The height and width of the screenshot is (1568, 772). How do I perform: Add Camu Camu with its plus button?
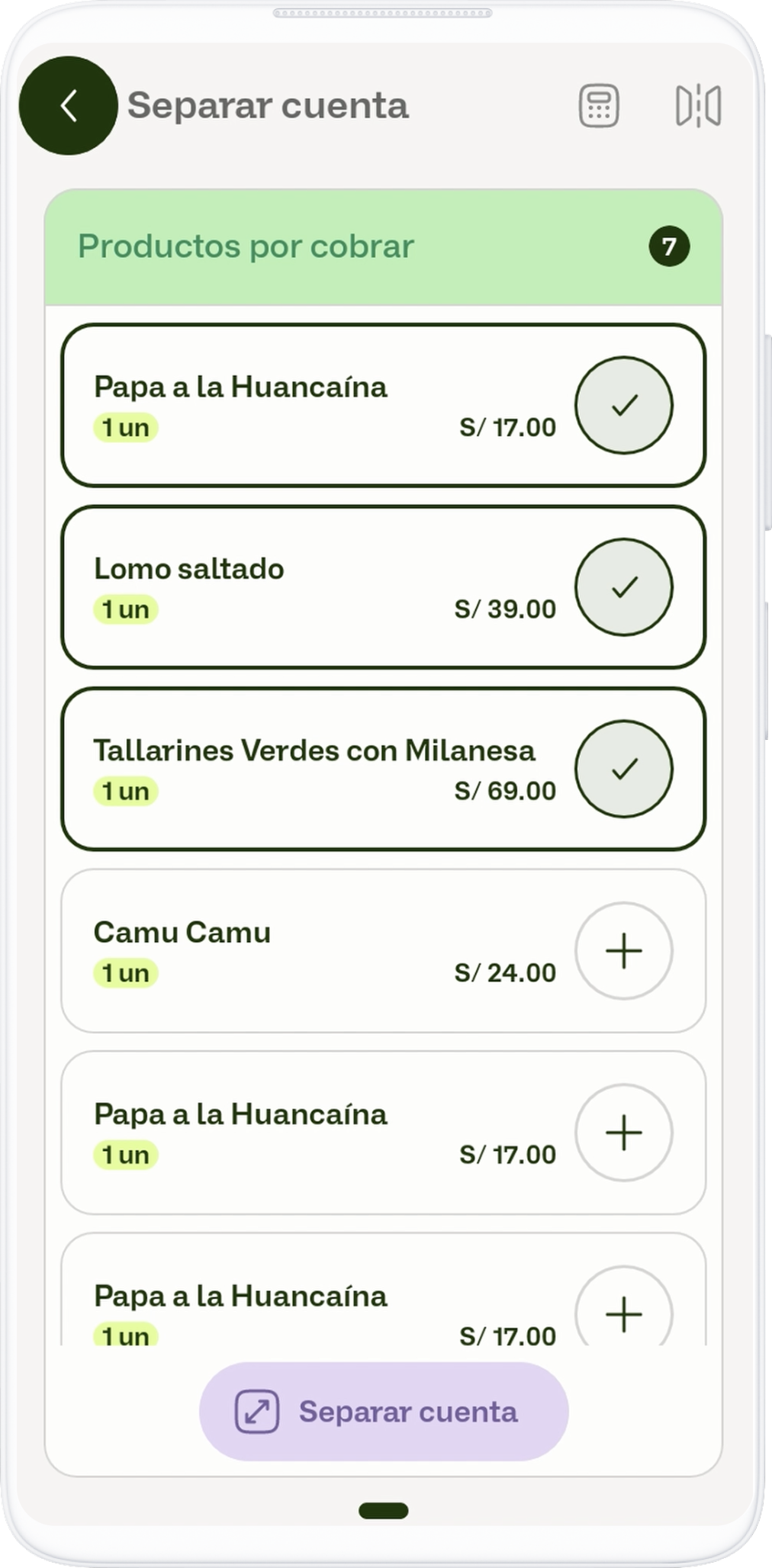tap(623, 951)
